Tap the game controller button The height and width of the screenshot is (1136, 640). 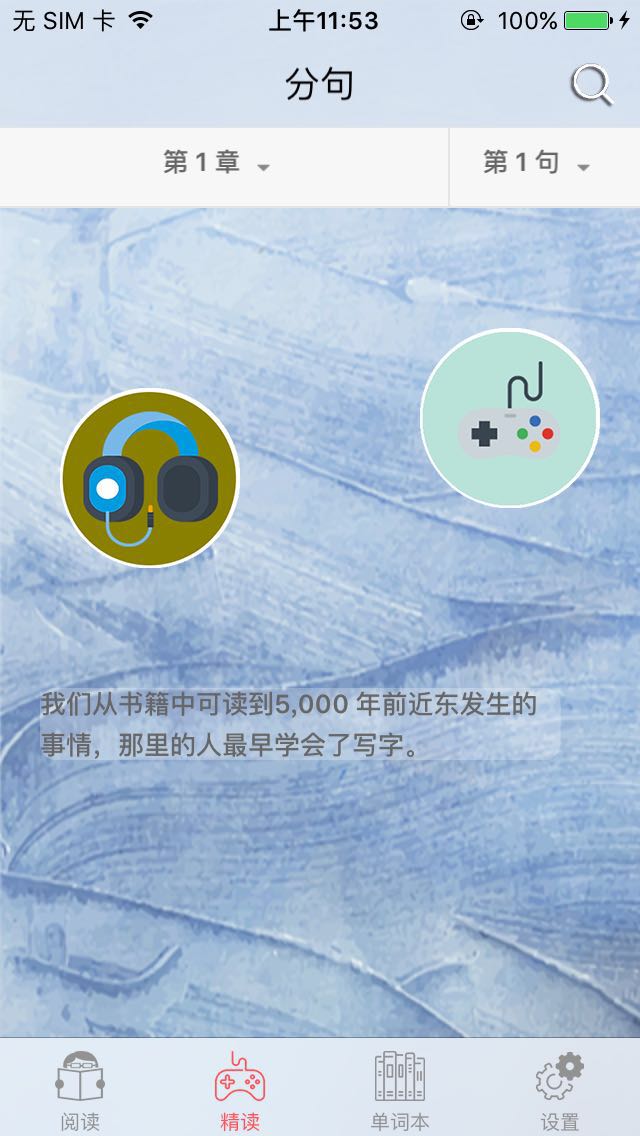[x=509, y=418]
